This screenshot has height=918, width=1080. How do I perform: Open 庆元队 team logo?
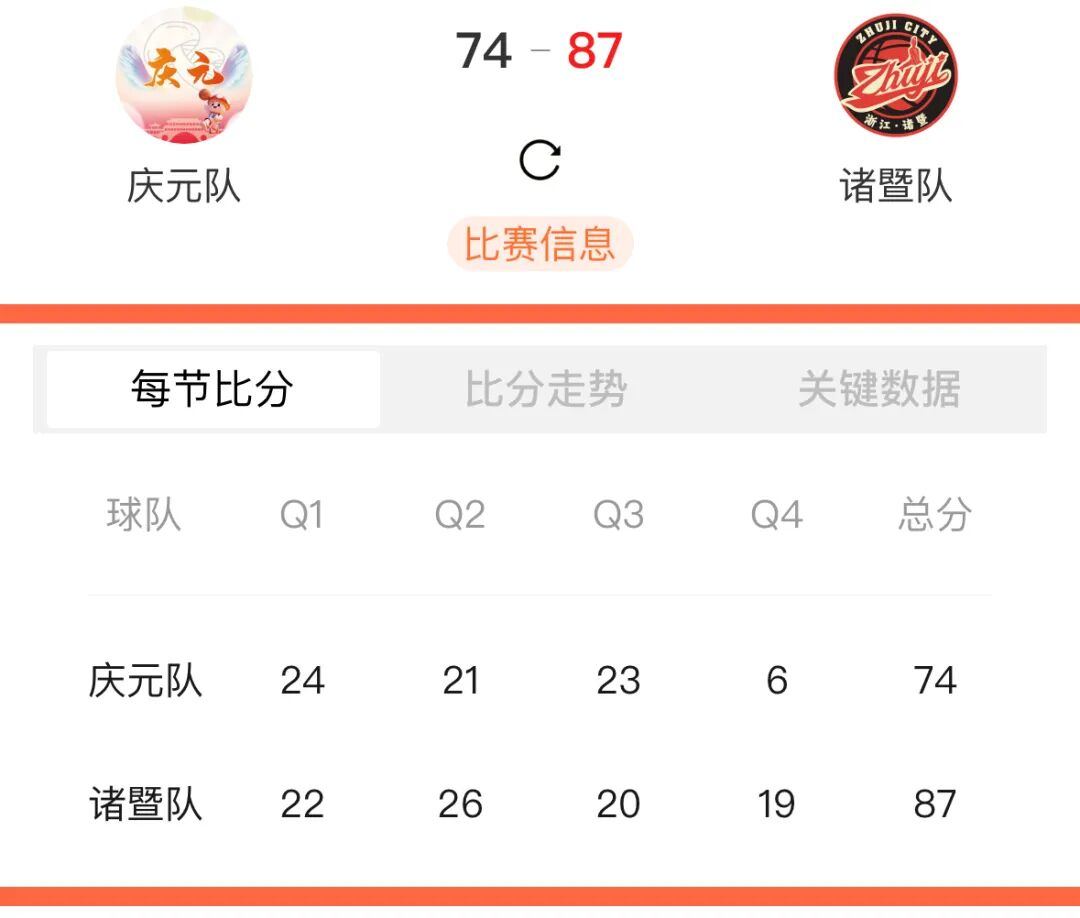point(184,76)
